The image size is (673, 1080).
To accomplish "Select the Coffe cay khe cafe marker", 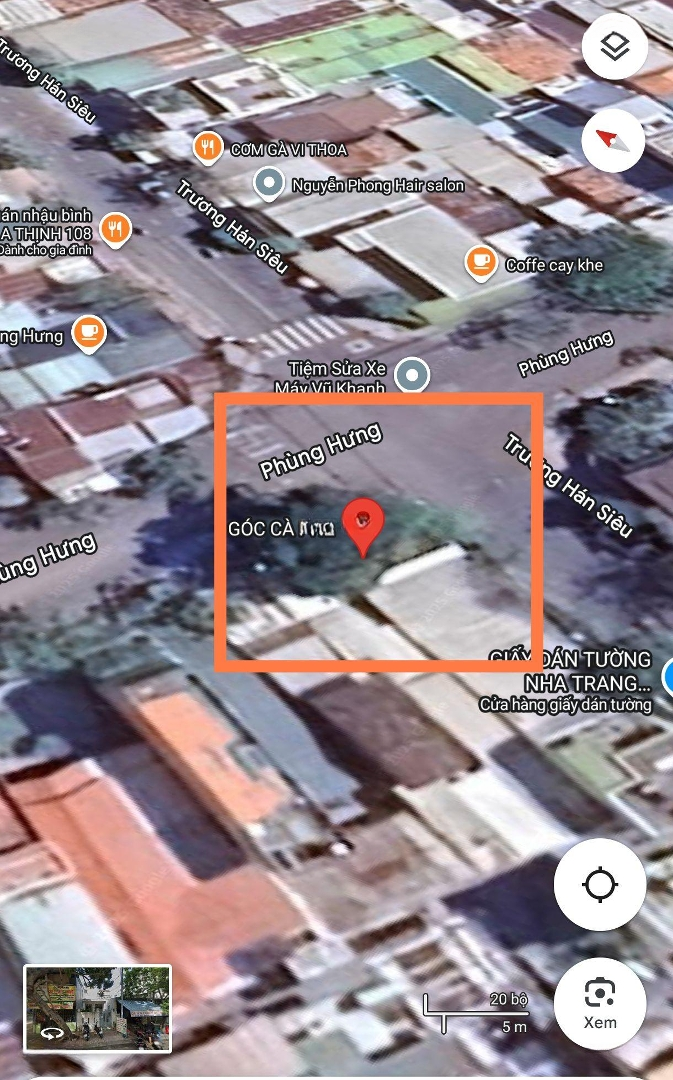I will click(x=481, y=263).
